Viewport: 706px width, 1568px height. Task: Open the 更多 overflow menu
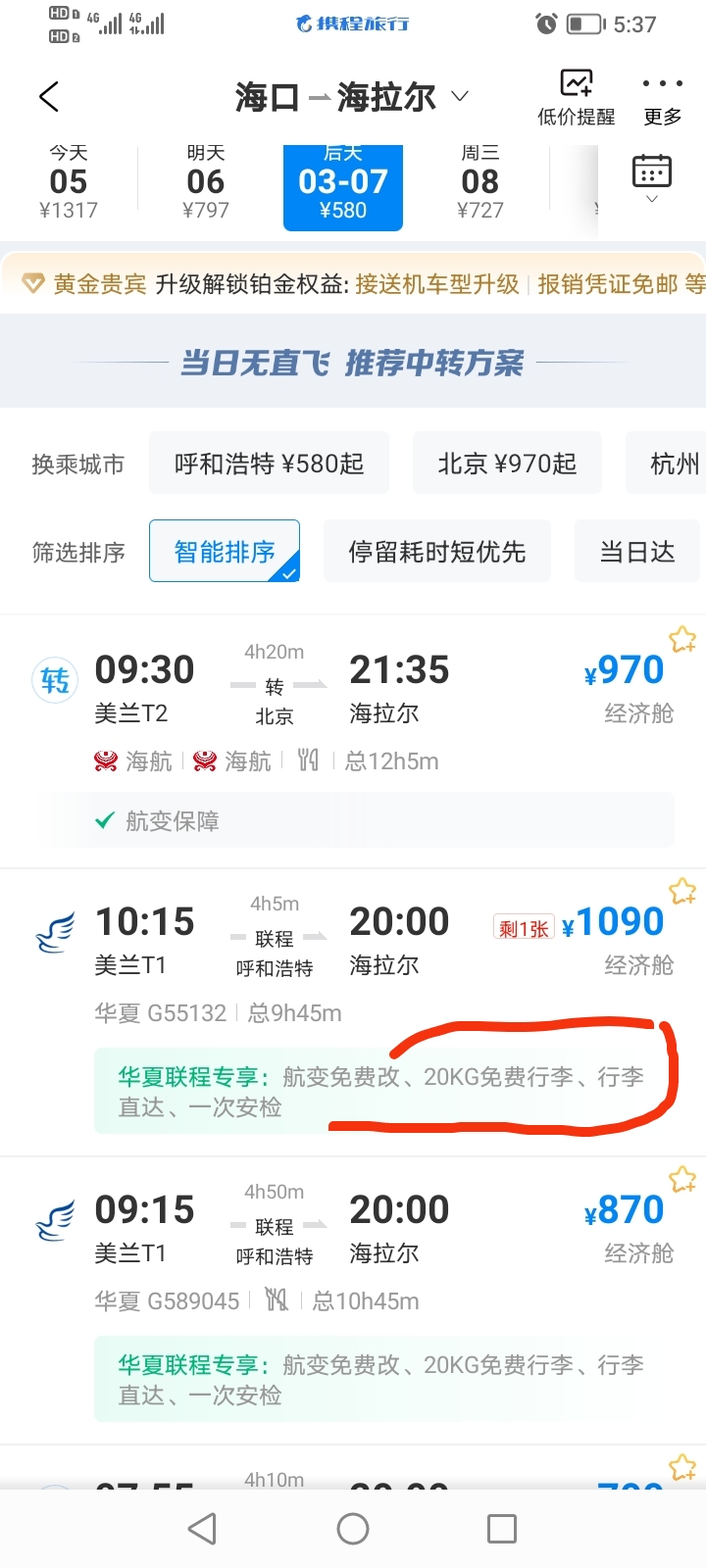662,98
